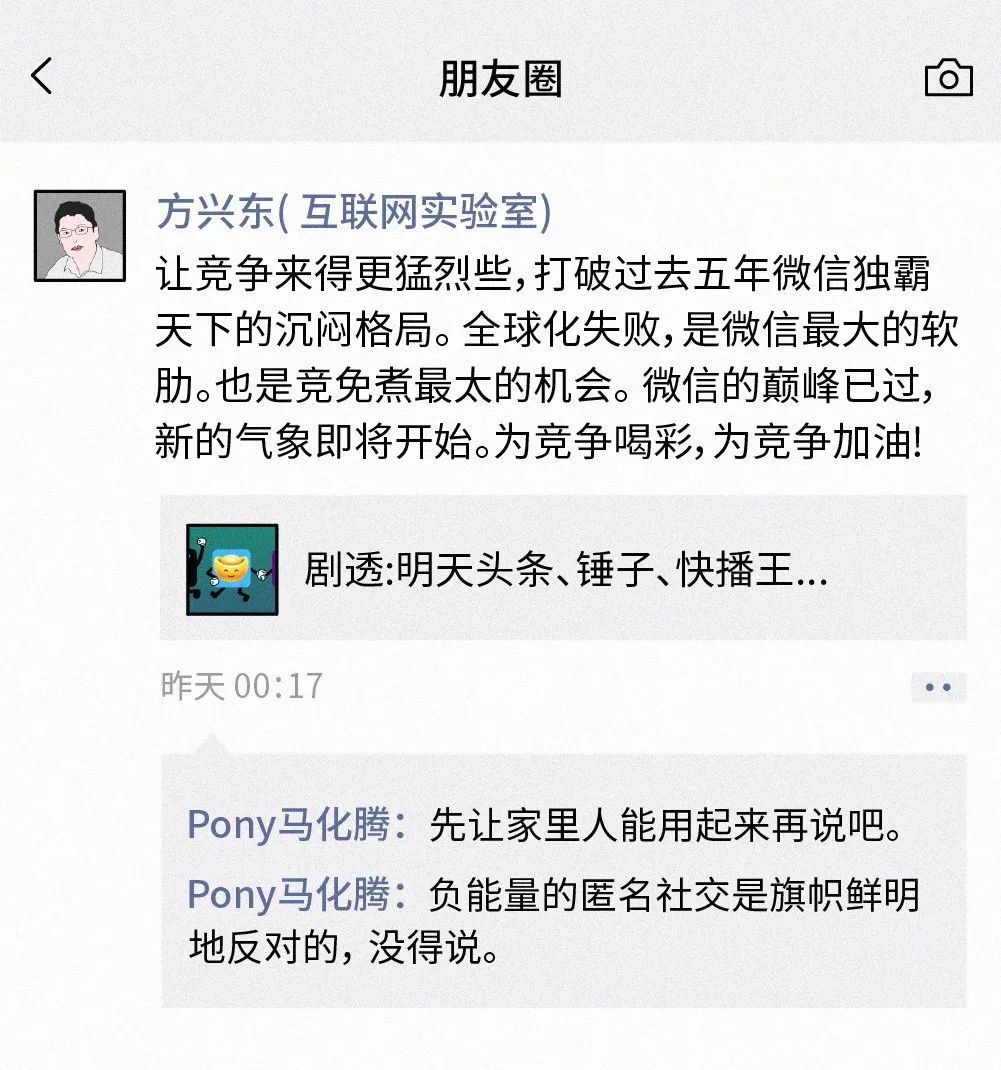This screenshot has height=1070, width=1001.
Task: Open the like/comment two-dot menu
Action: pos(938,687)
